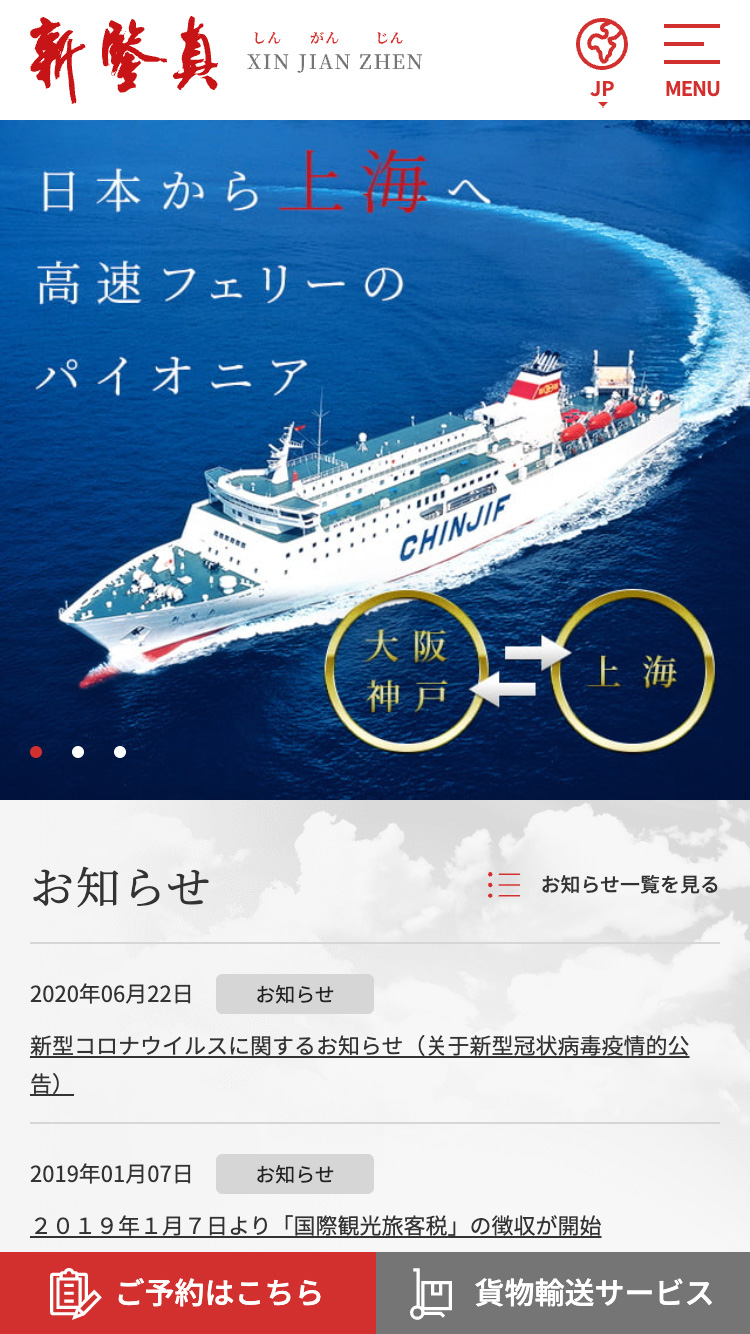Viewport: 750px width, 1334px height.
Task: Open the MENU hamburger button
Action: (692, 62)
